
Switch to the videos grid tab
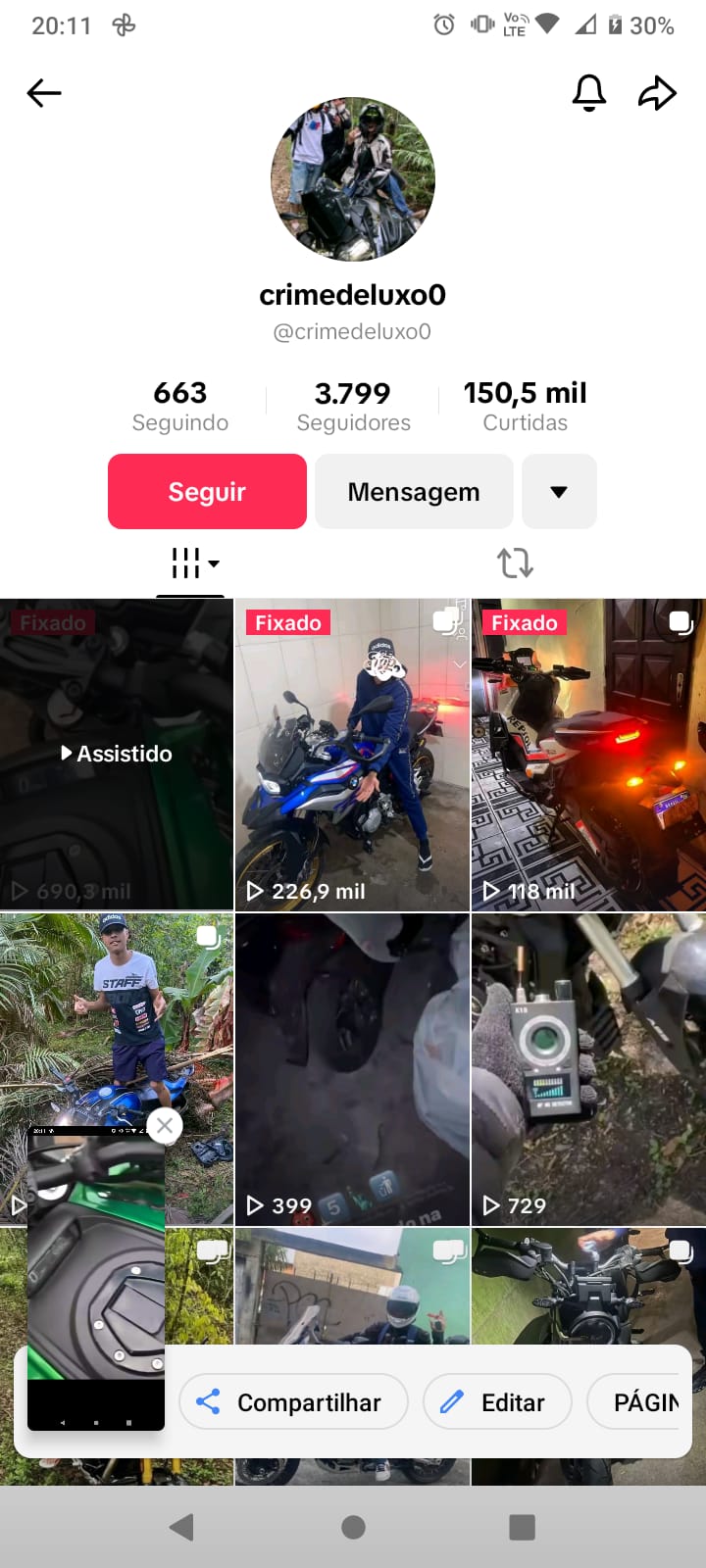(191, 563)
